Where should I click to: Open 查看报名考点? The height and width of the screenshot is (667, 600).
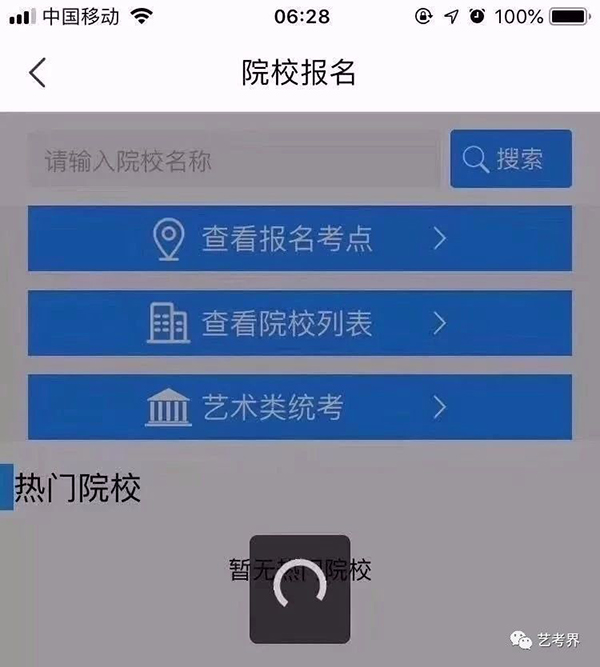pos(299,239)
